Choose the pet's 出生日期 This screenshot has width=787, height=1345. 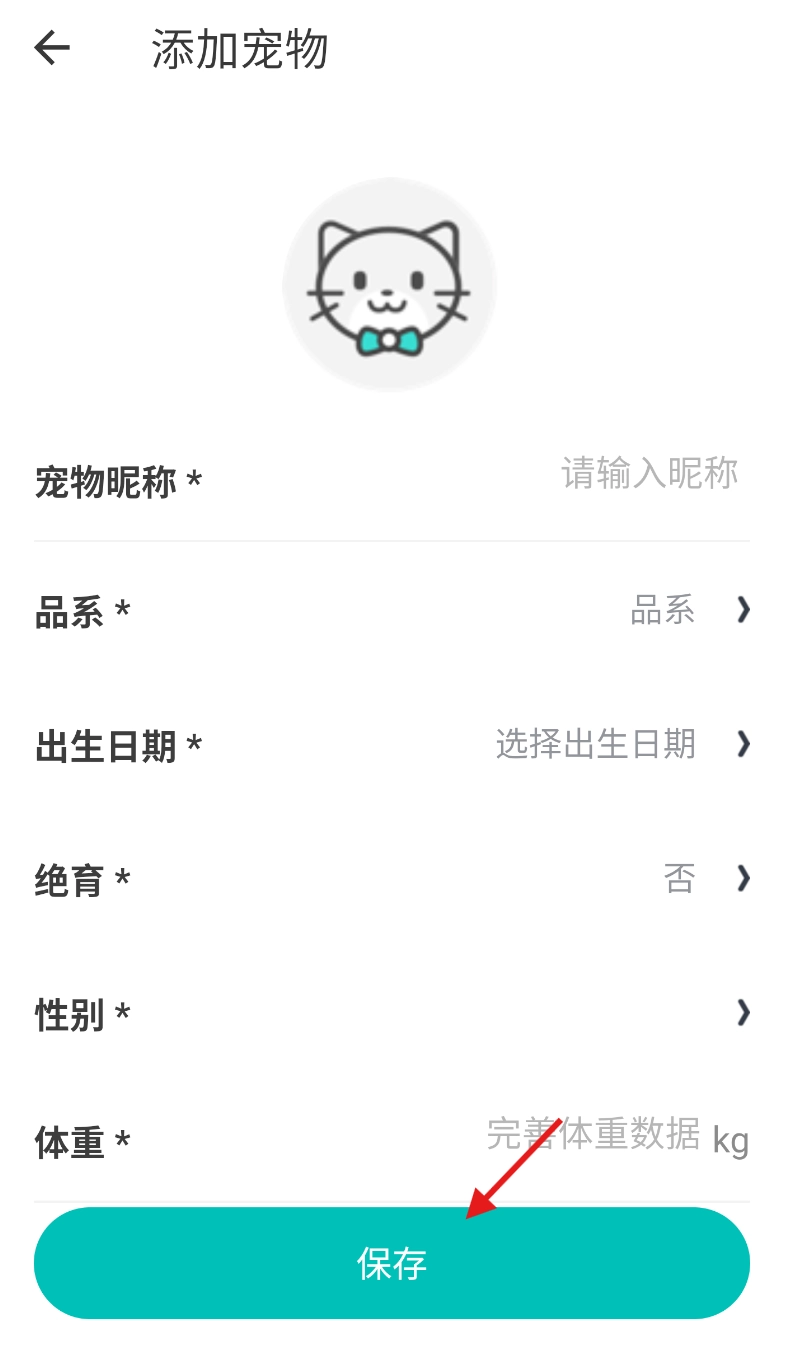click(620, 744)
